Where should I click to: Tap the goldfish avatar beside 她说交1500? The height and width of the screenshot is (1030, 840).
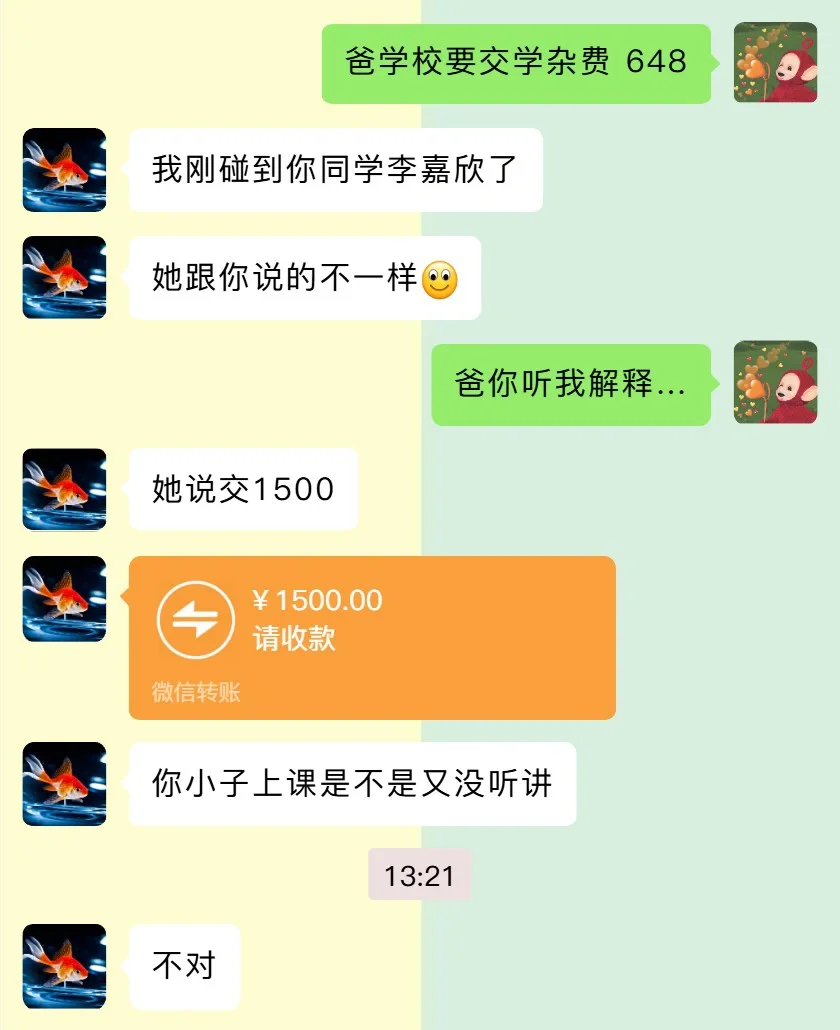[64, 490]
